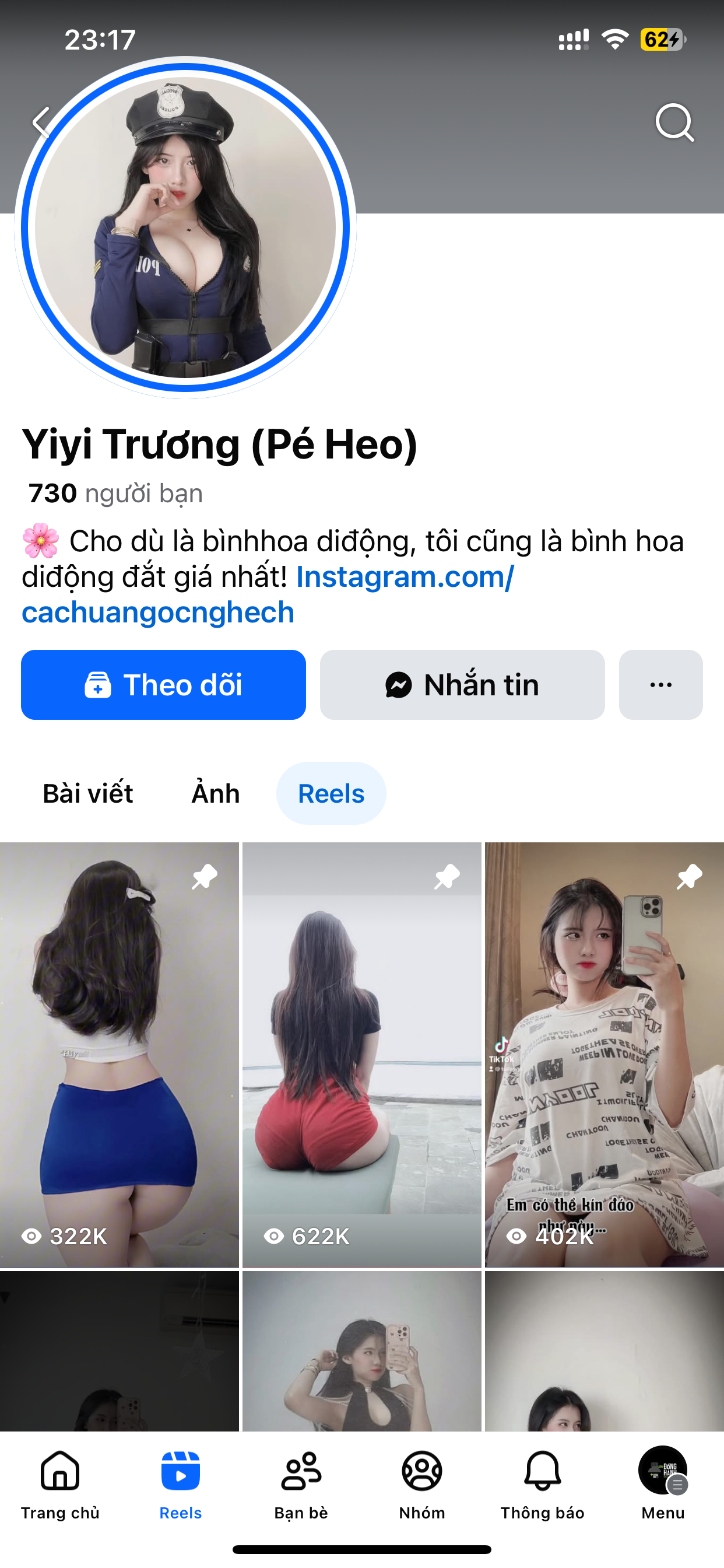Go to Trang chủ home tab
The width and height of the screenshot is (724, 1568).
click(60, 1484)
